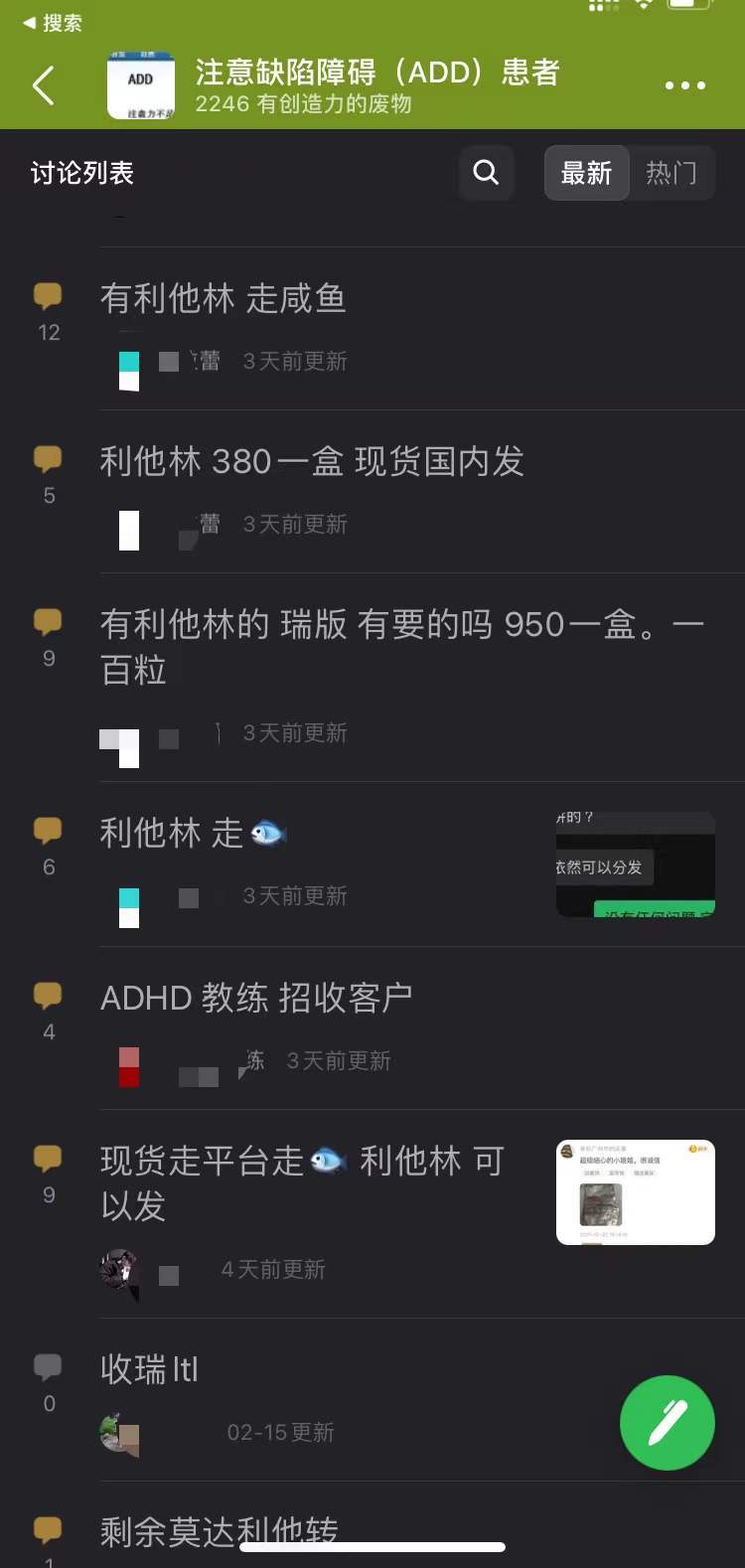This screenshot has width=745, height=1568.
Task: Open the three-dot overflow menu
Action: click(x=684, y=86)
